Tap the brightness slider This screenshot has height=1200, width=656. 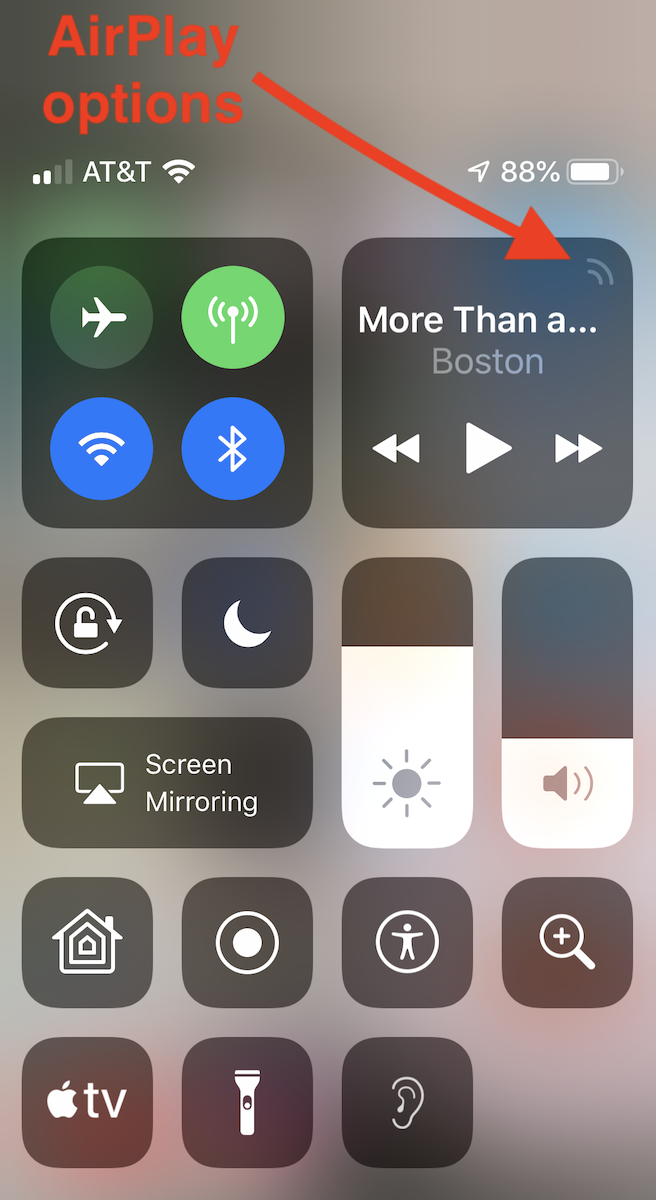pyautogui.click(x=407, y=703)
